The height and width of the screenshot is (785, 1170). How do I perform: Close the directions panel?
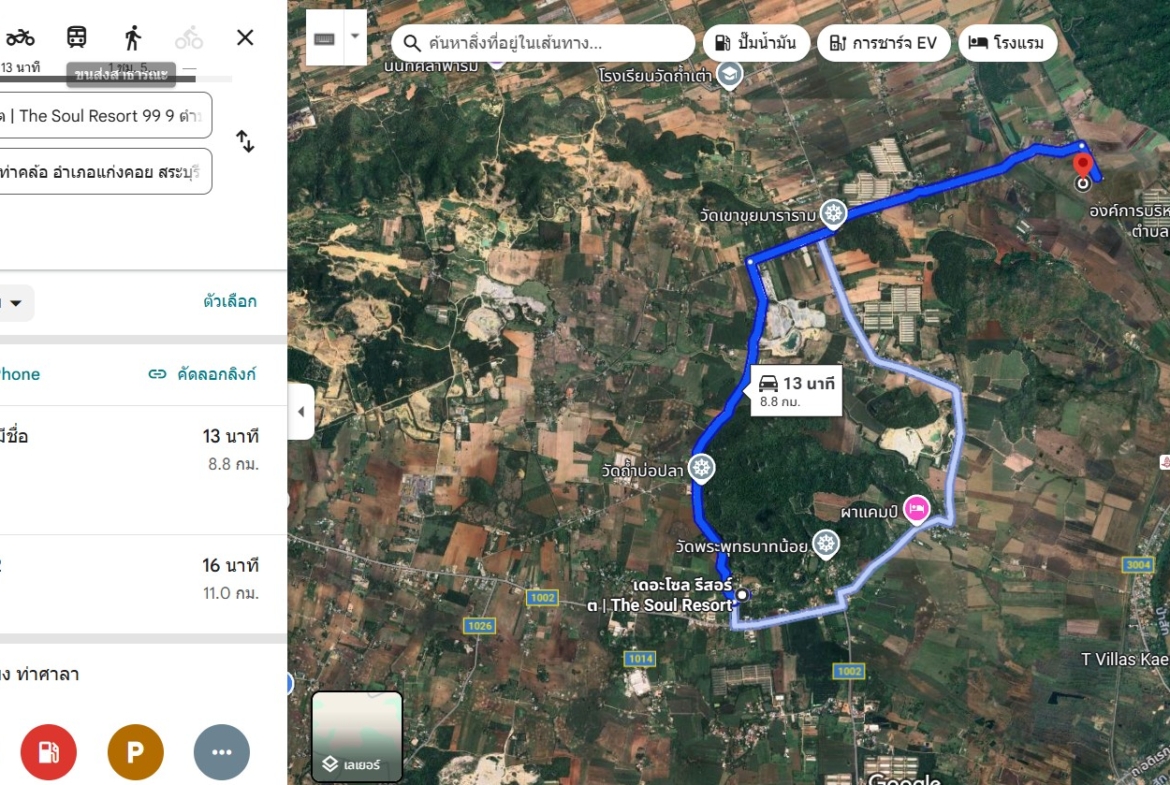245,38
